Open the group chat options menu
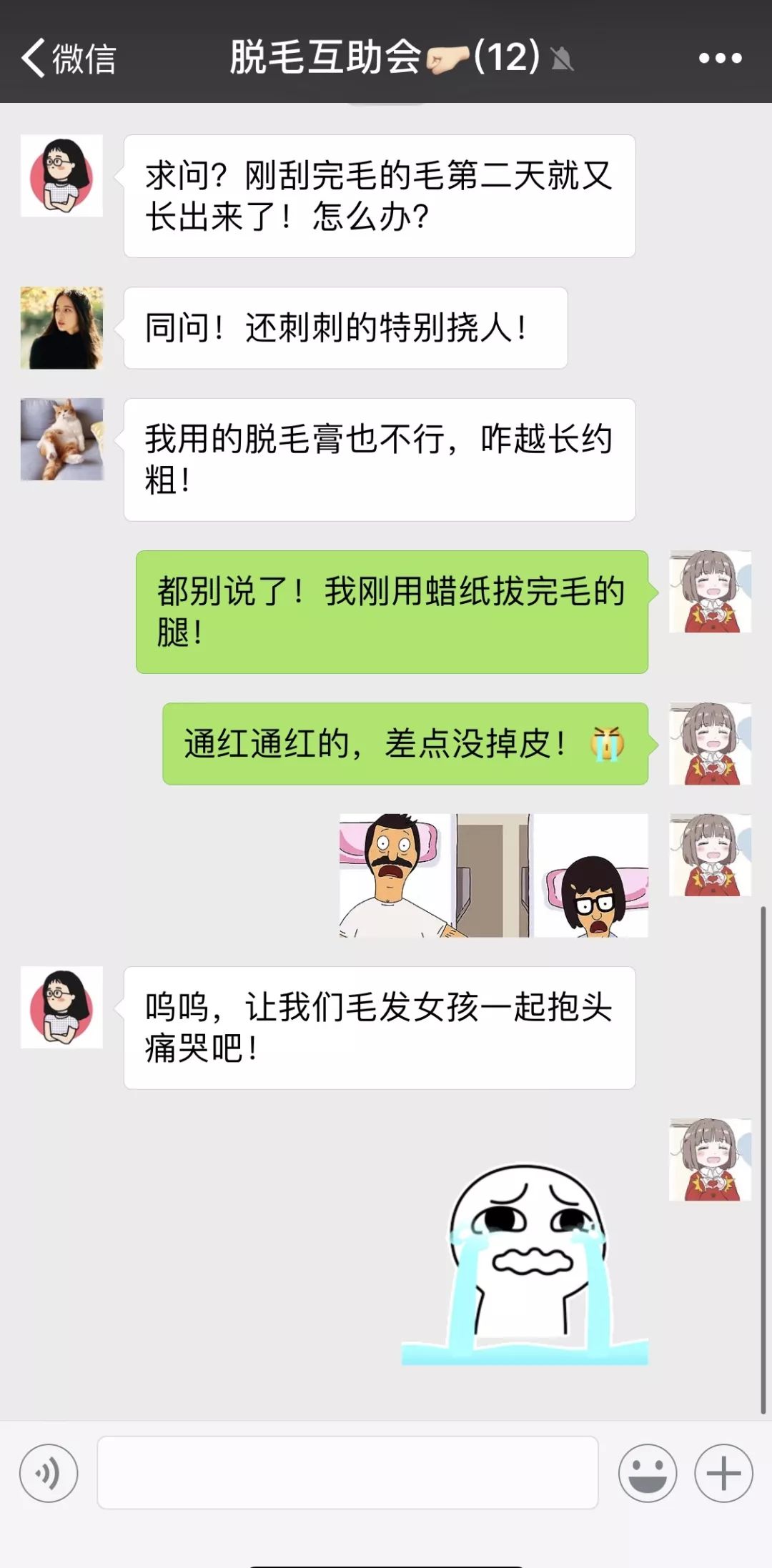Image resolution: width=772 pixels, height=1568 pixels. tap(720, 58)
